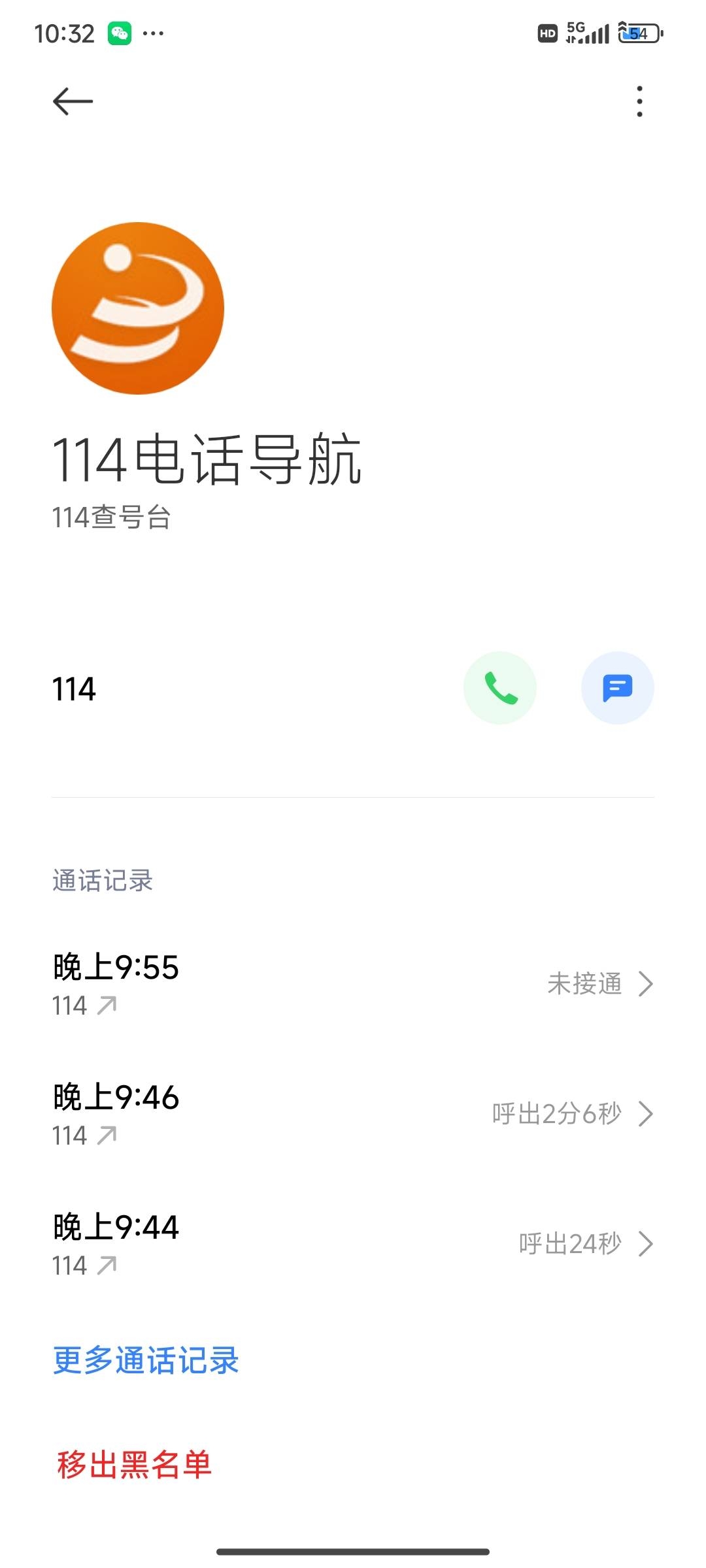Open the three-dot overflow menu
The image size is (706, 1568).
click(639, 101)
